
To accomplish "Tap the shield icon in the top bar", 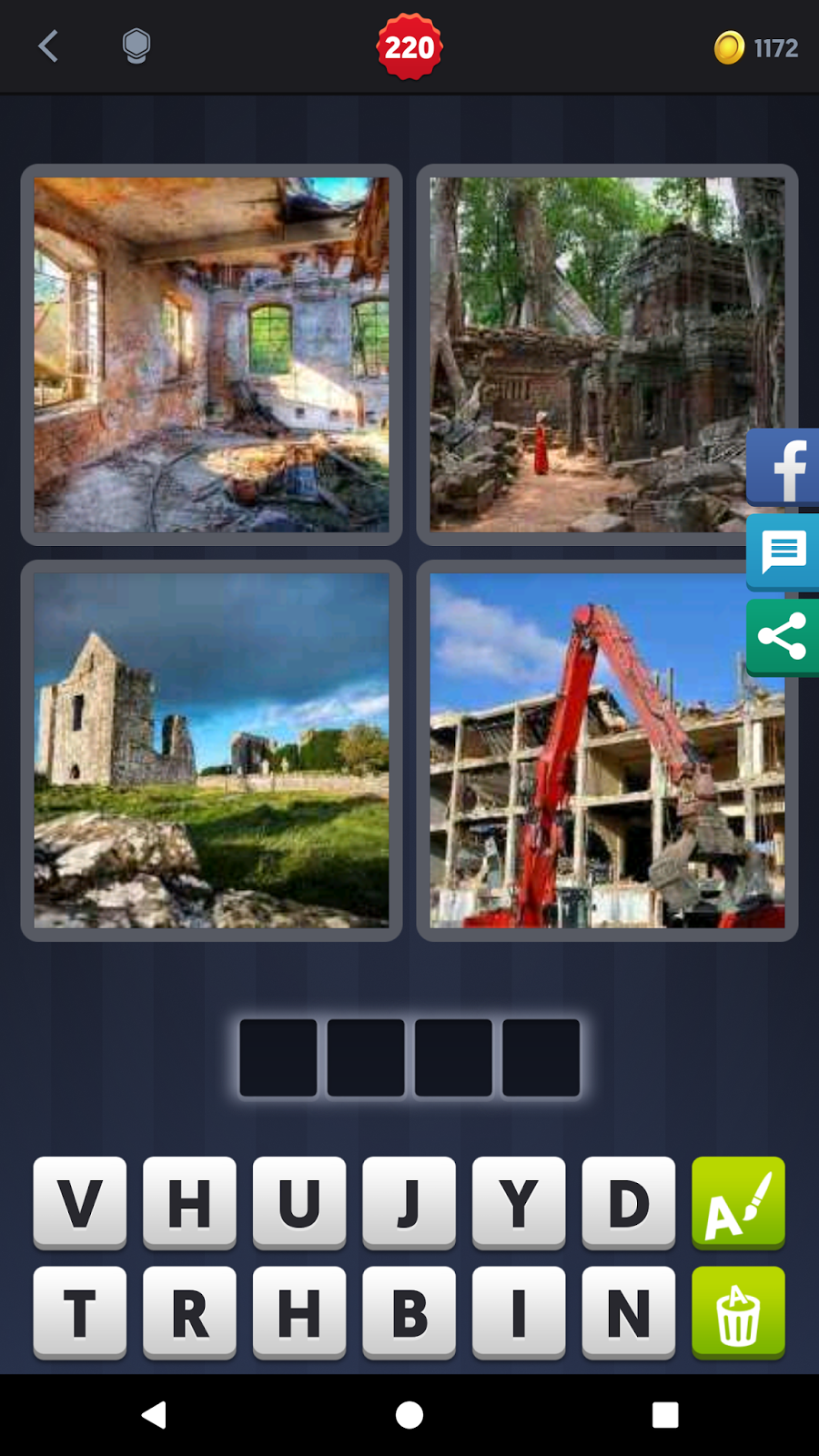I will tap(135, 46).
